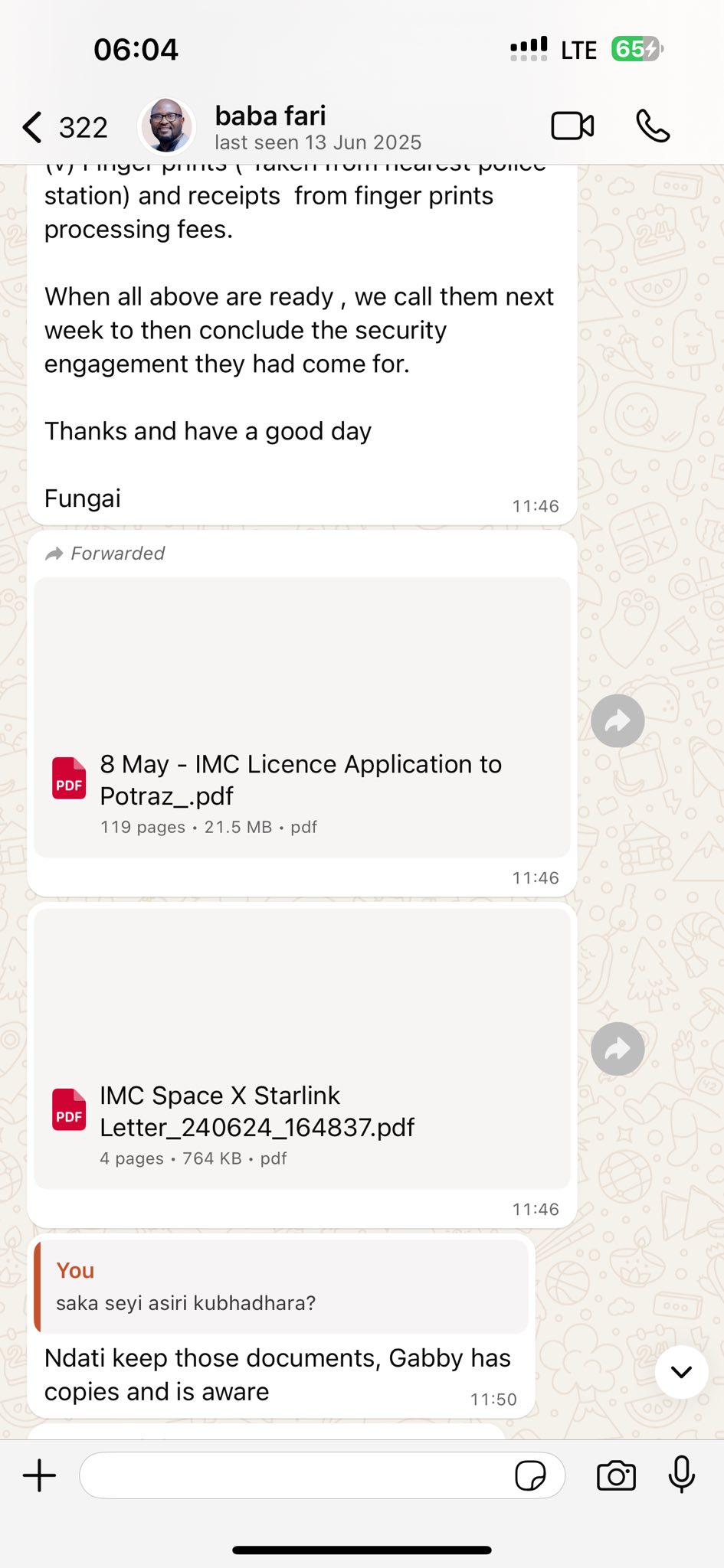
Task: Jump to the quoted "saka seyi asiri kubhadhara?" message
Action: coord(281,1286)
